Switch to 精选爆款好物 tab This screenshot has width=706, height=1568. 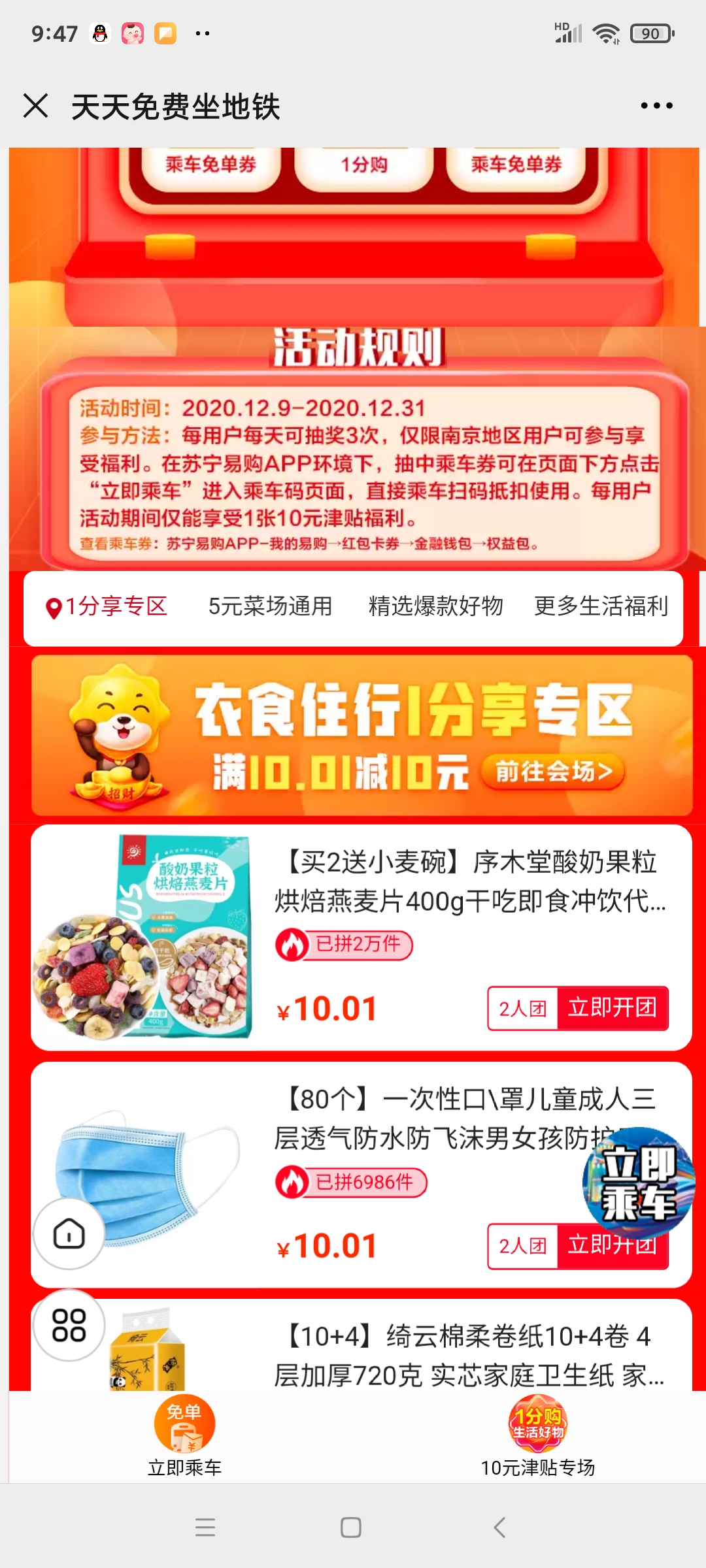pos(435,607)
